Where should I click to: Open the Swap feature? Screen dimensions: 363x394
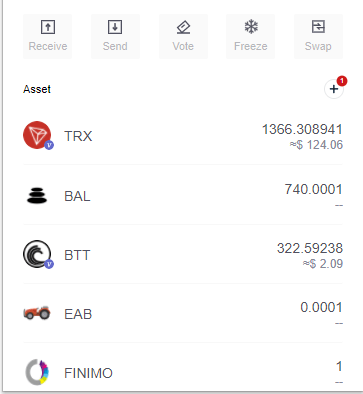[x=318, y=36]
